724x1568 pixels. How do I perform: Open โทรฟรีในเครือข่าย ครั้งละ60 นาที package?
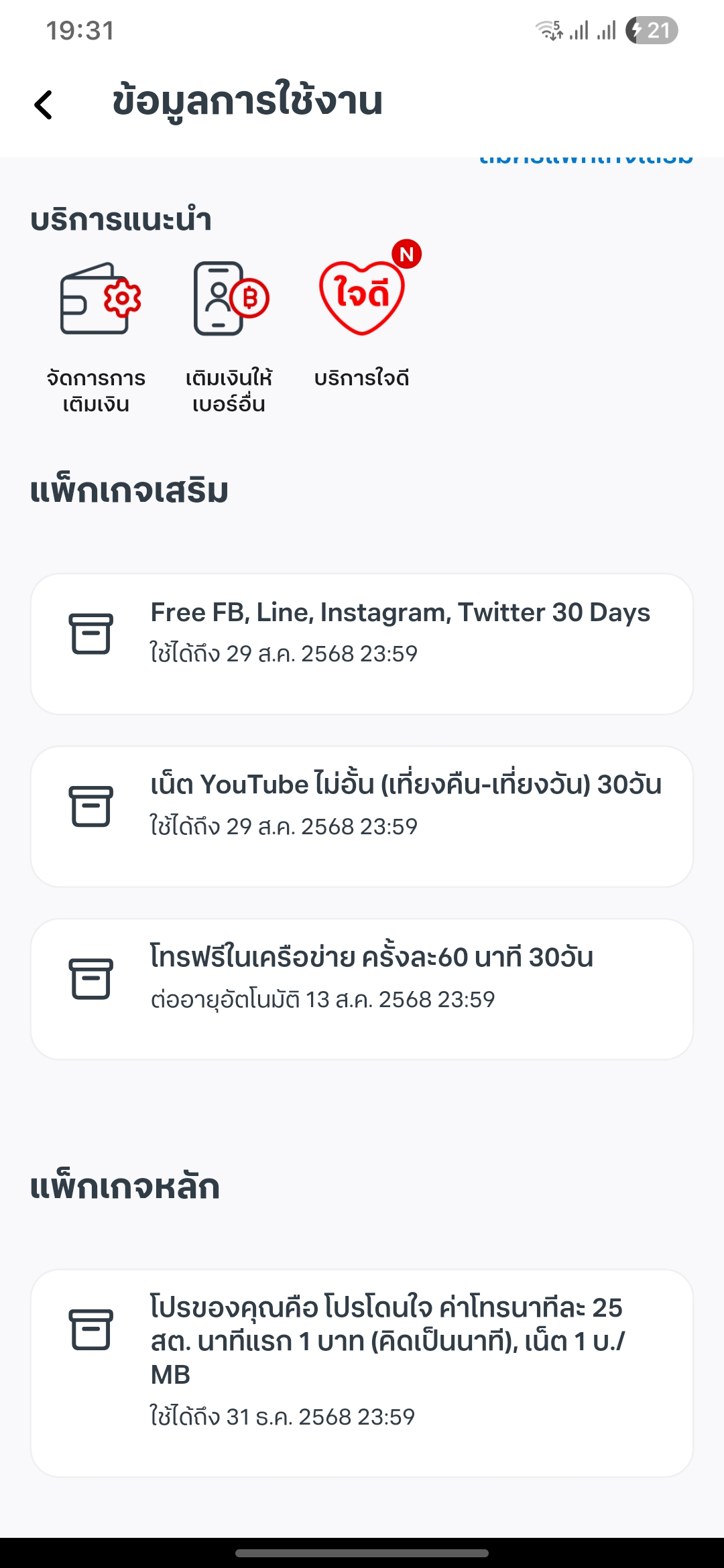pos(362,989)
